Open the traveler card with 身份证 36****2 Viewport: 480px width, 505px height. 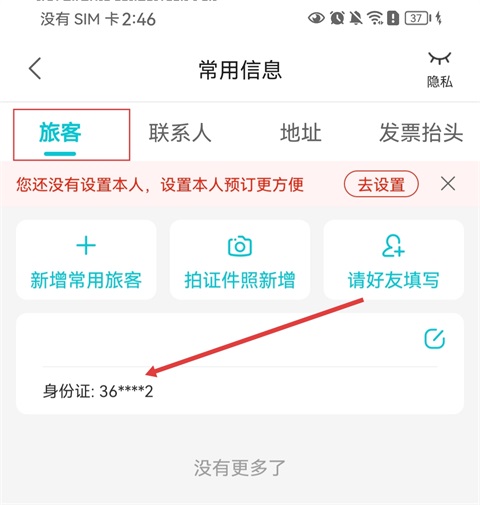[240, 364]
